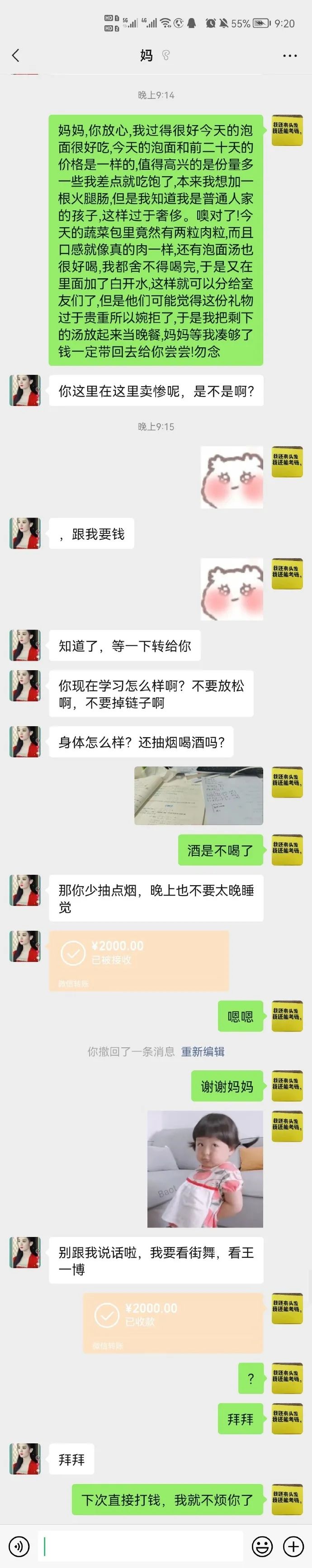
Task: Open the chat info overflow menu
Action: tap(289, 56)
